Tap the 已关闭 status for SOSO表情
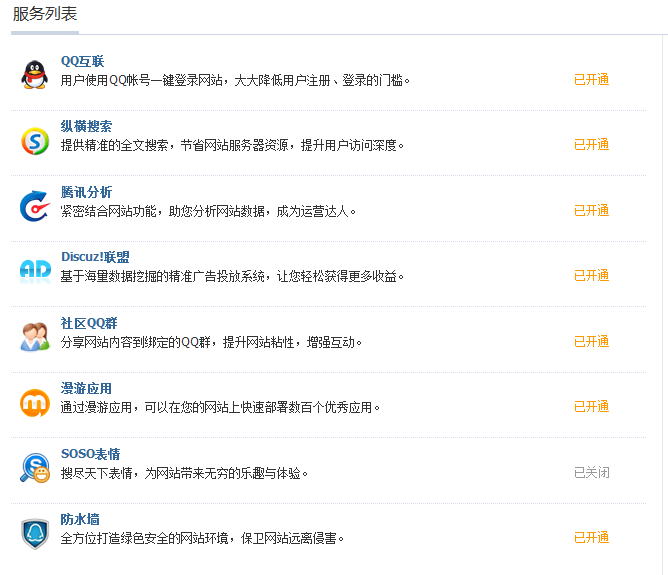 tap(591, 472)
